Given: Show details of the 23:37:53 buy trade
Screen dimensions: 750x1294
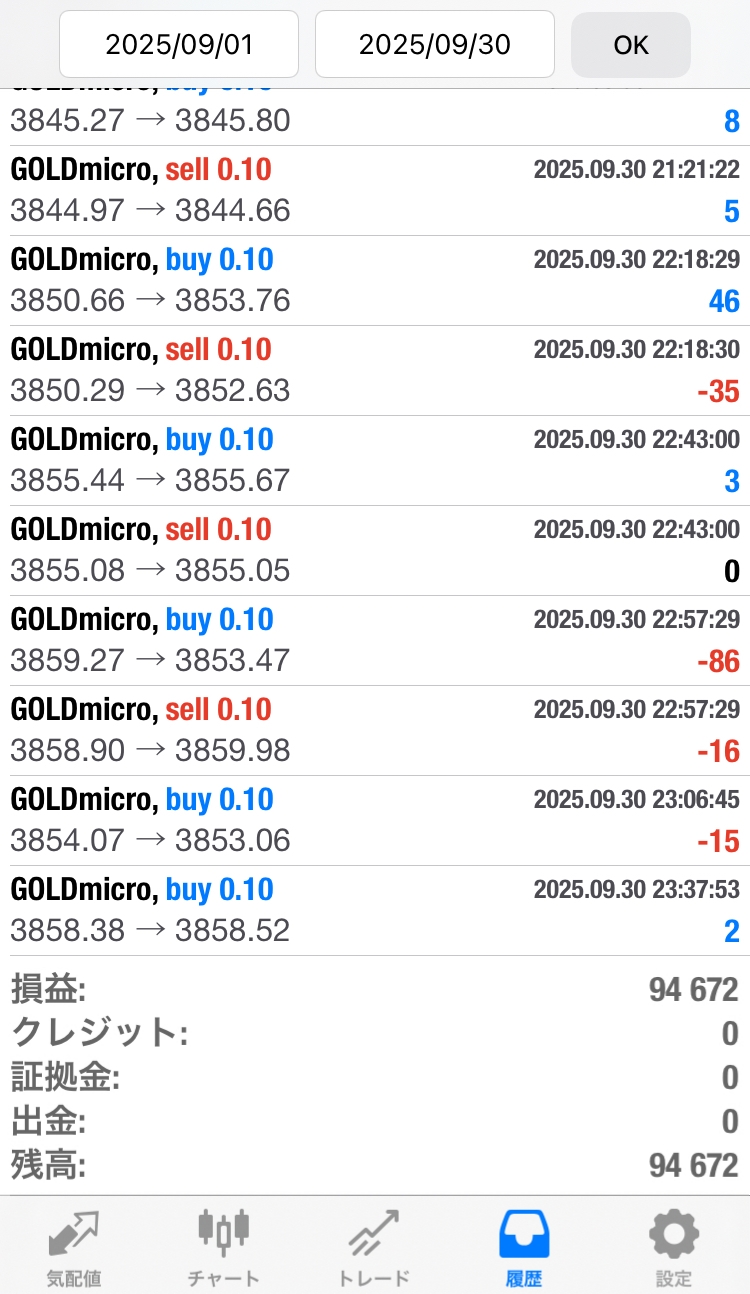Looking at the screenshot, I should [x=375, y=911].
